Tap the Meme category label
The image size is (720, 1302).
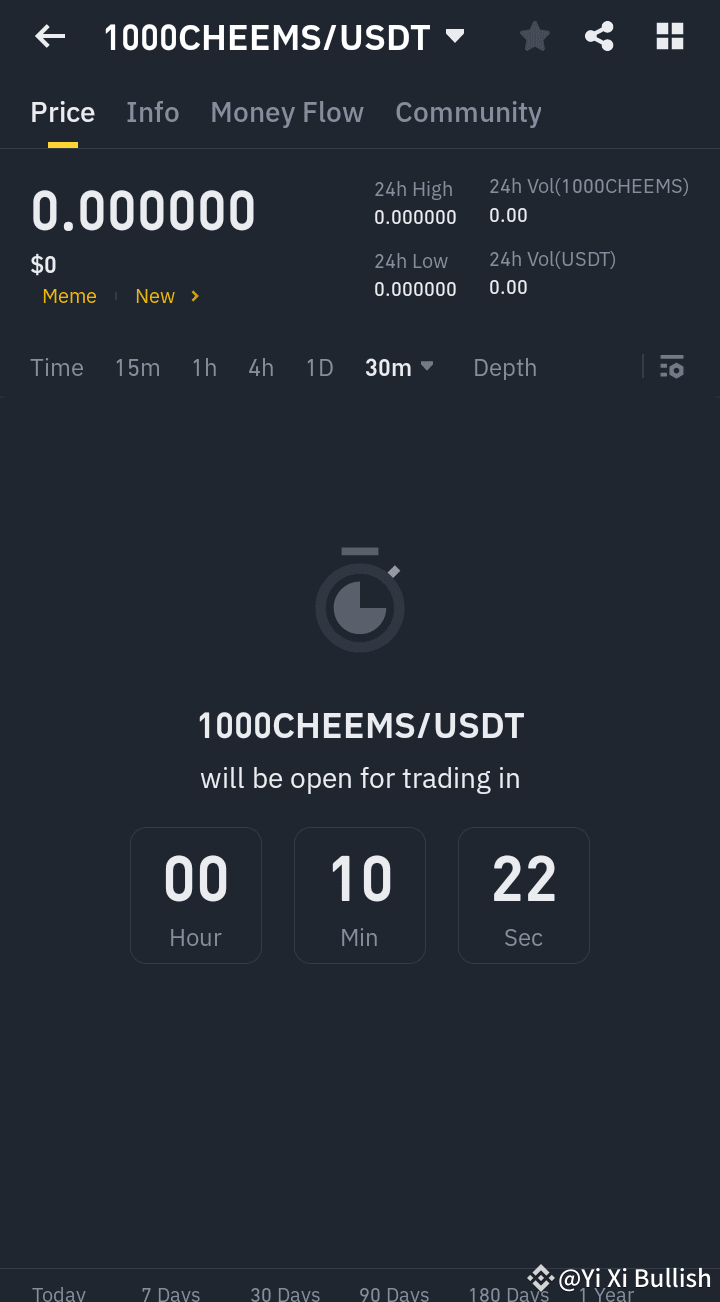69,296
